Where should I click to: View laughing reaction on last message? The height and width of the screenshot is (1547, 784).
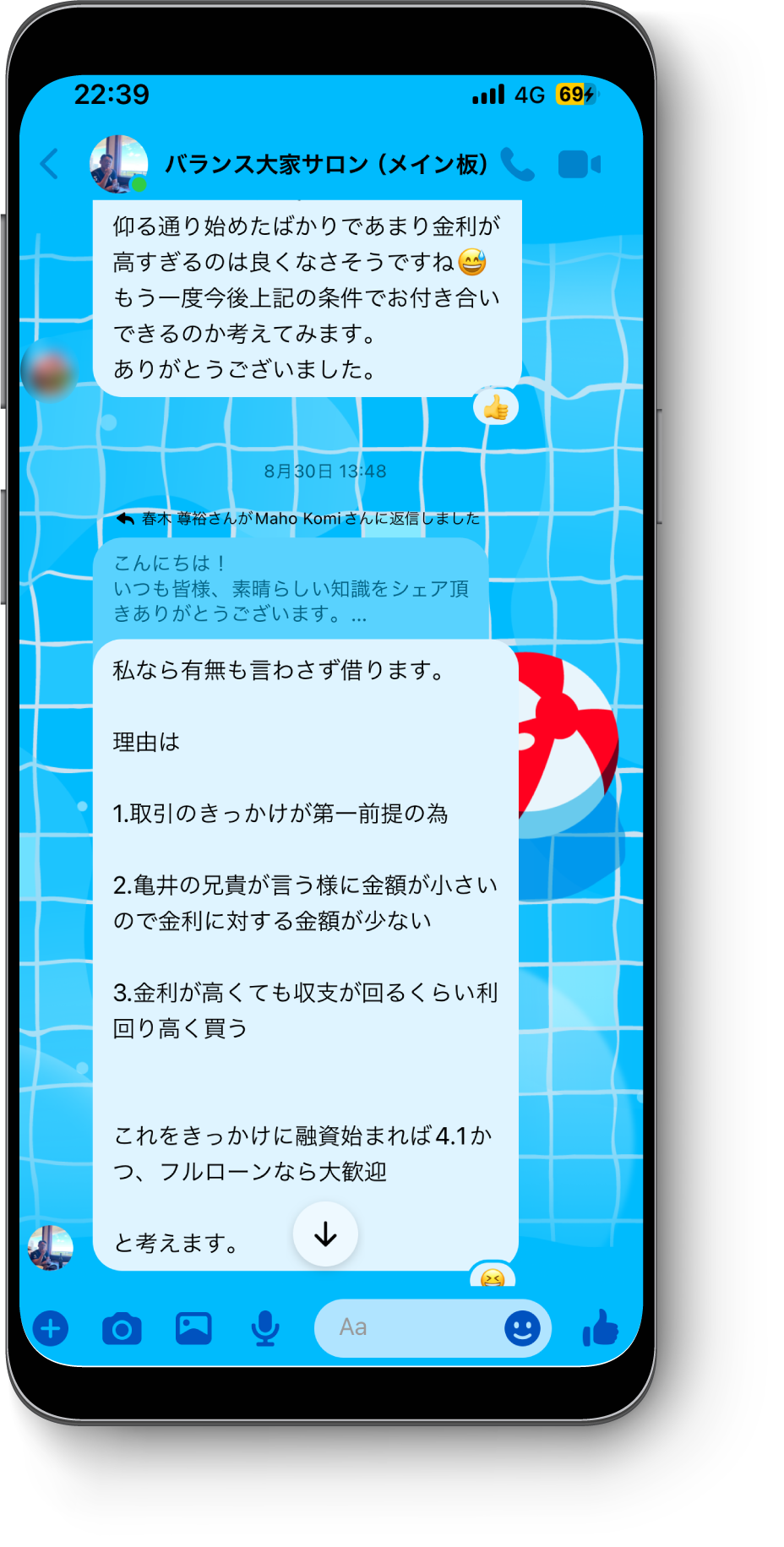493,1277
